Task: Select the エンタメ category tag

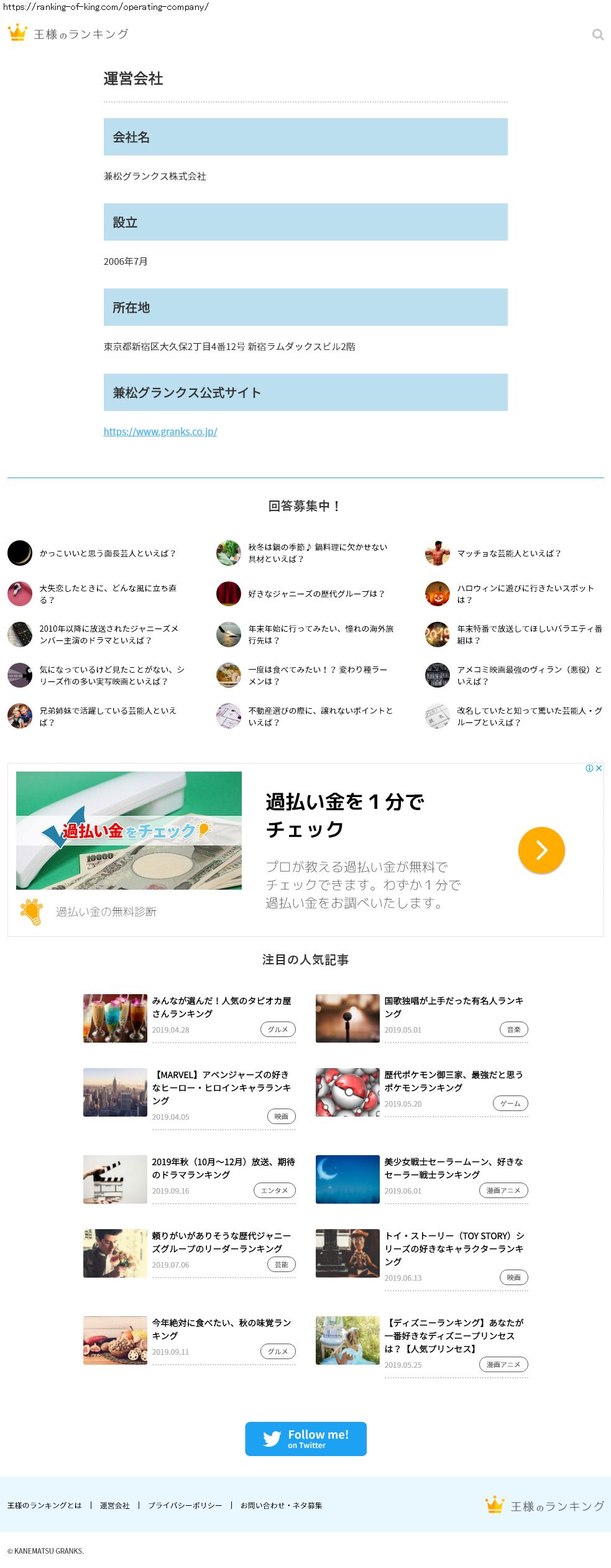Action: click(274, 1191)
